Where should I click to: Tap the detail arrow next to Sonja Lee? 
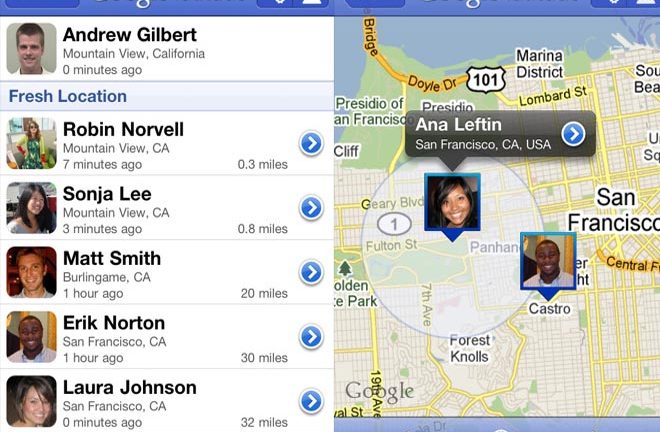(311, 207)
